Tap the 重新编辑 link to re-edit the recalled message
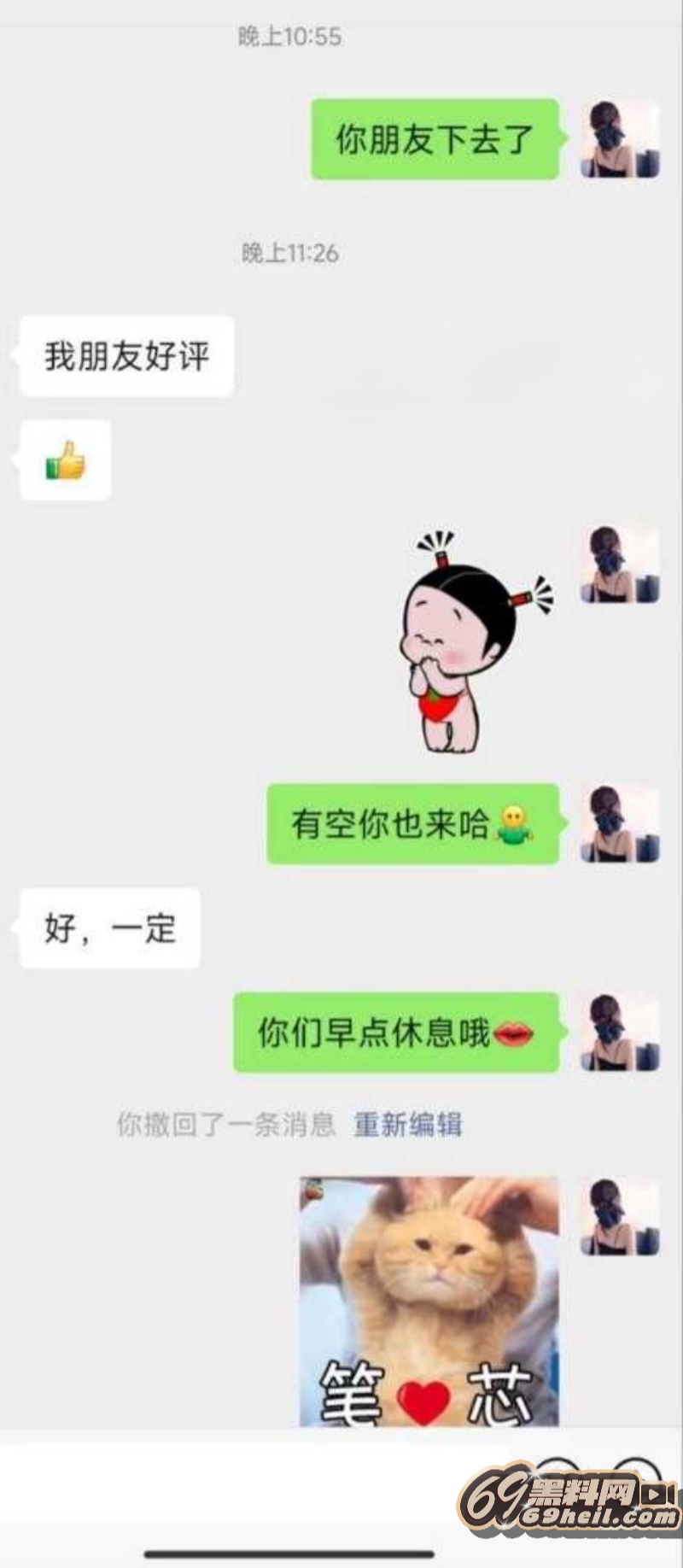The image size is (683, 1568). click(408, 1124)
